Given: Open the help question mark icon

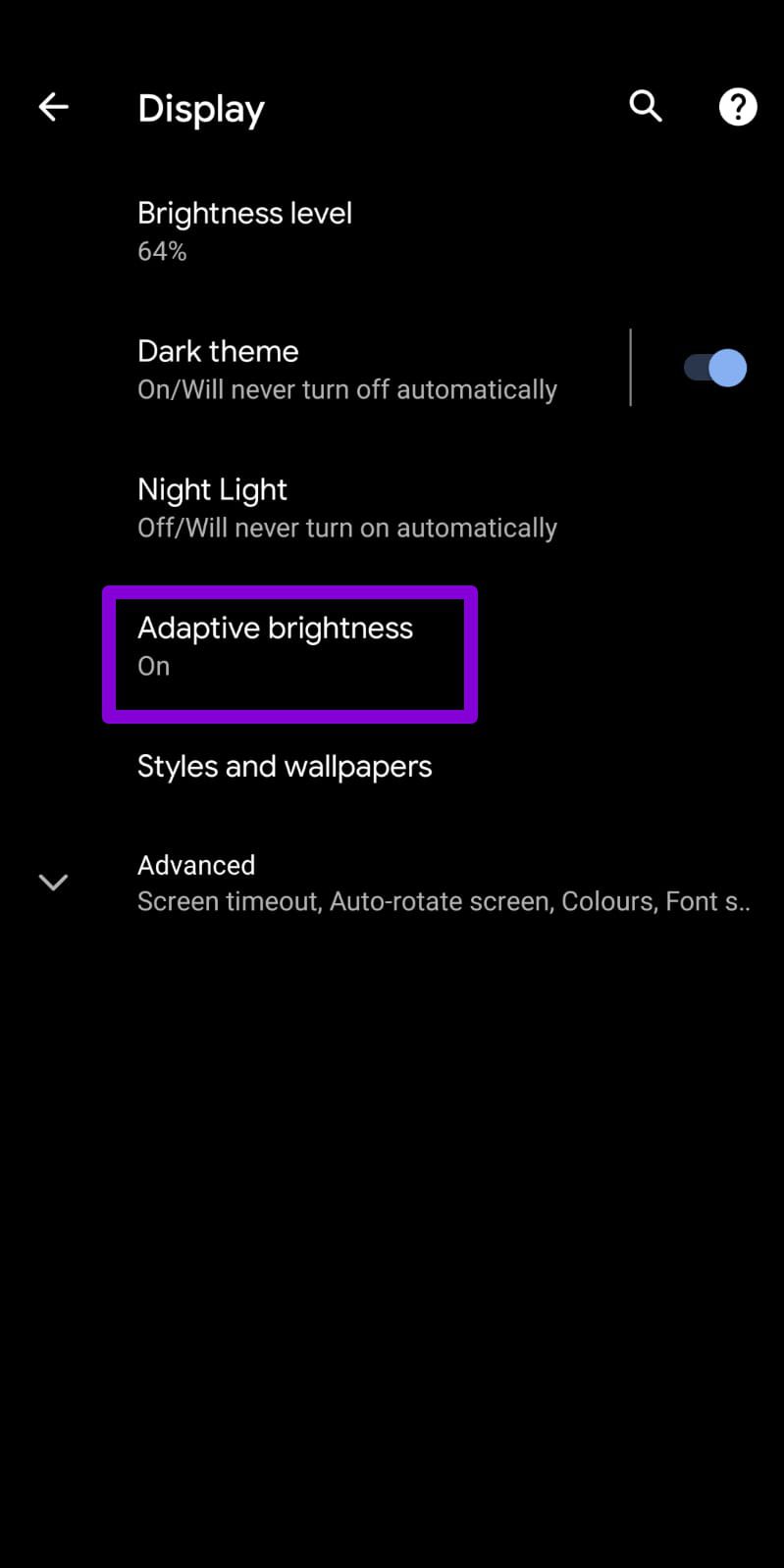Looking at the screenshot, I should click(737, 106).
